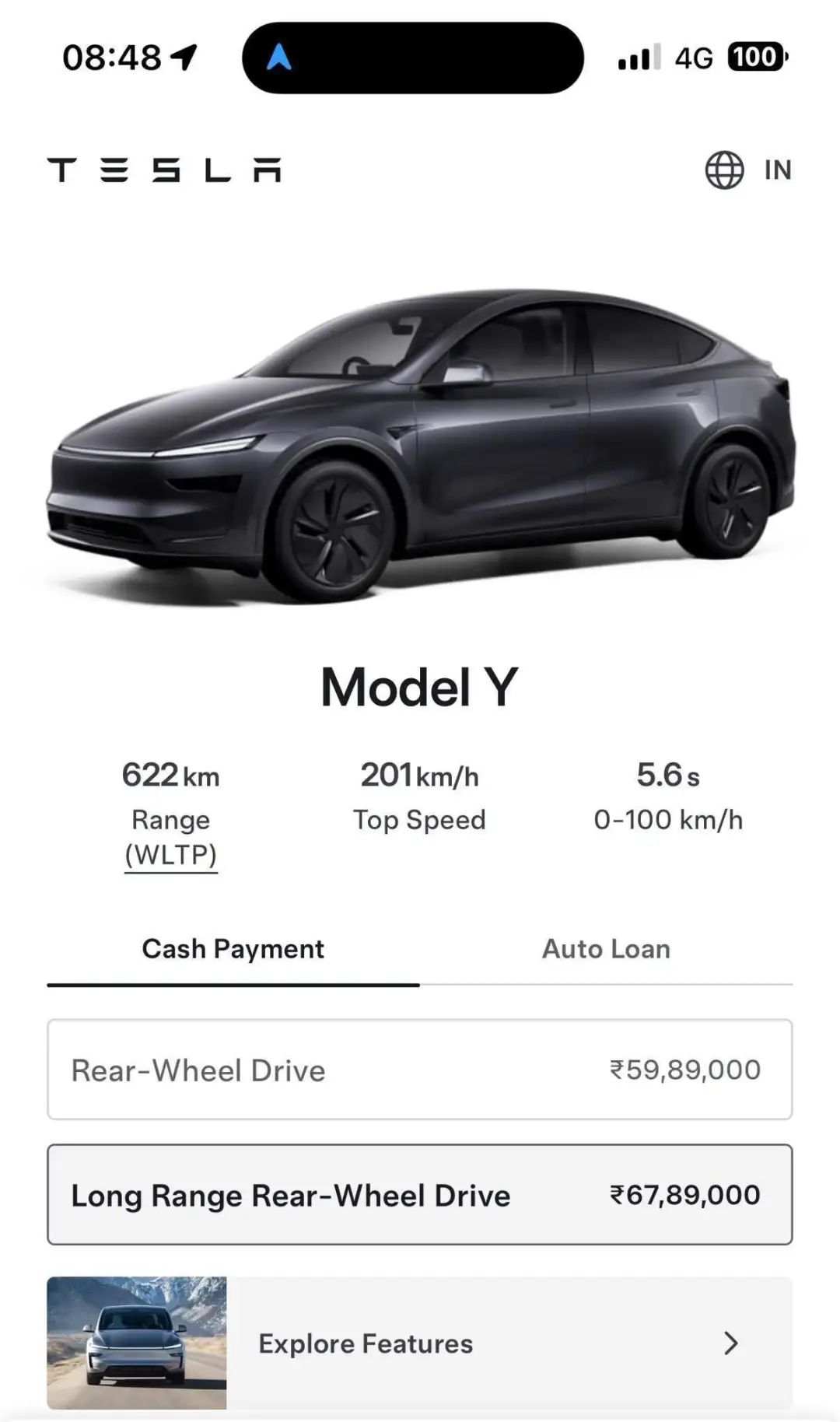Click the cellular signal bars icon
The image size is (840, 1422).
[x=638, y=58]
